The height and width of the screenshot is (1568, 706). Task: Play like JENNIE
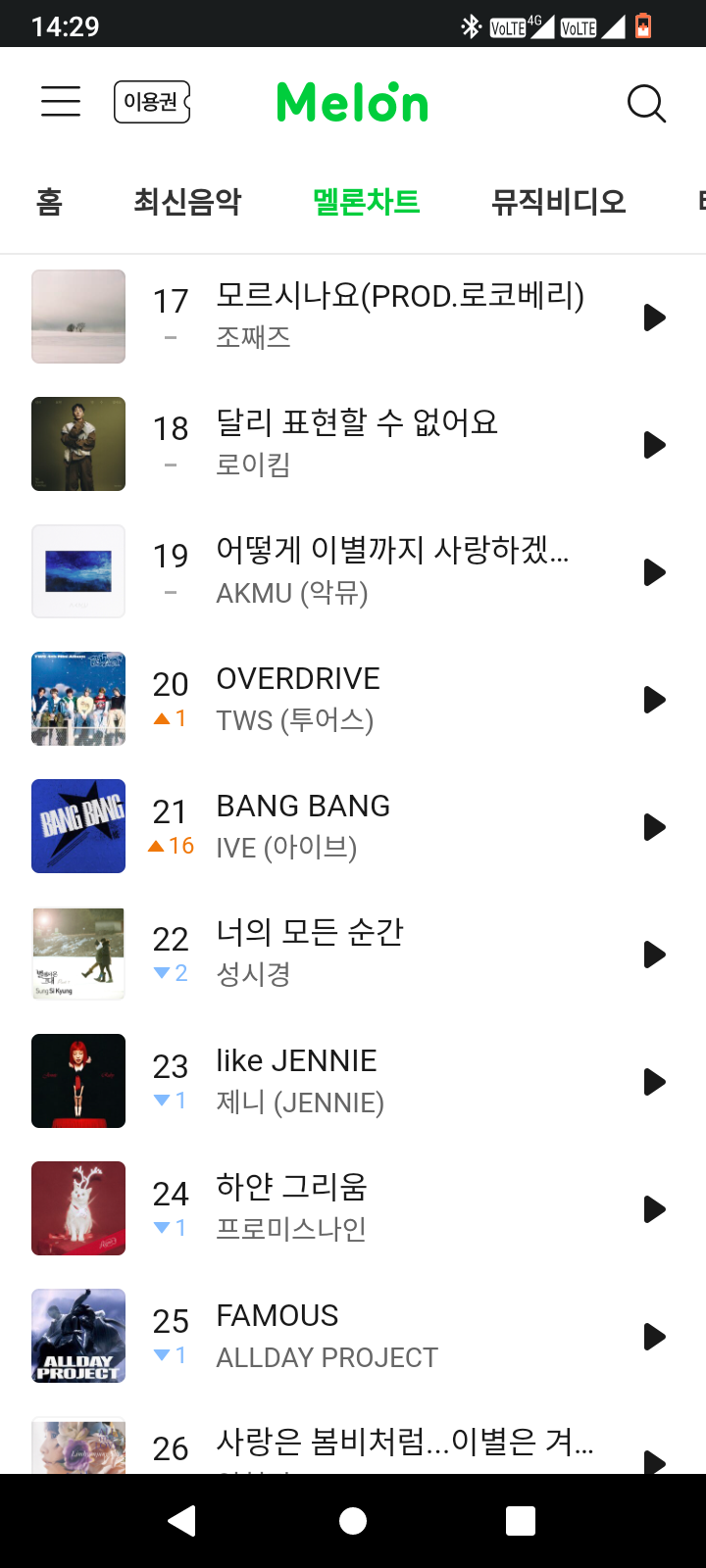(x=654, y=1082)
